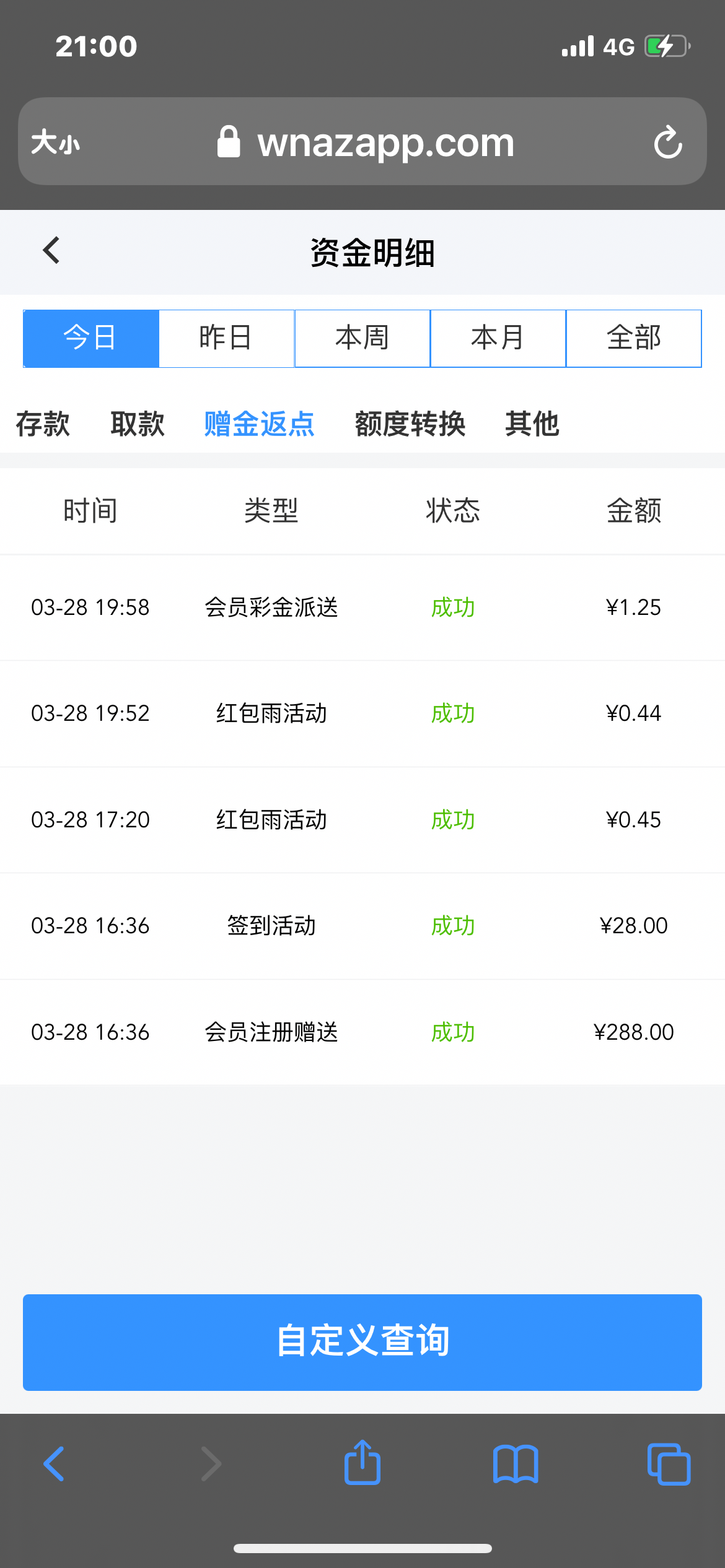Reload the page in the address bar
725x1568 pixels.
(x=668, y=142)
